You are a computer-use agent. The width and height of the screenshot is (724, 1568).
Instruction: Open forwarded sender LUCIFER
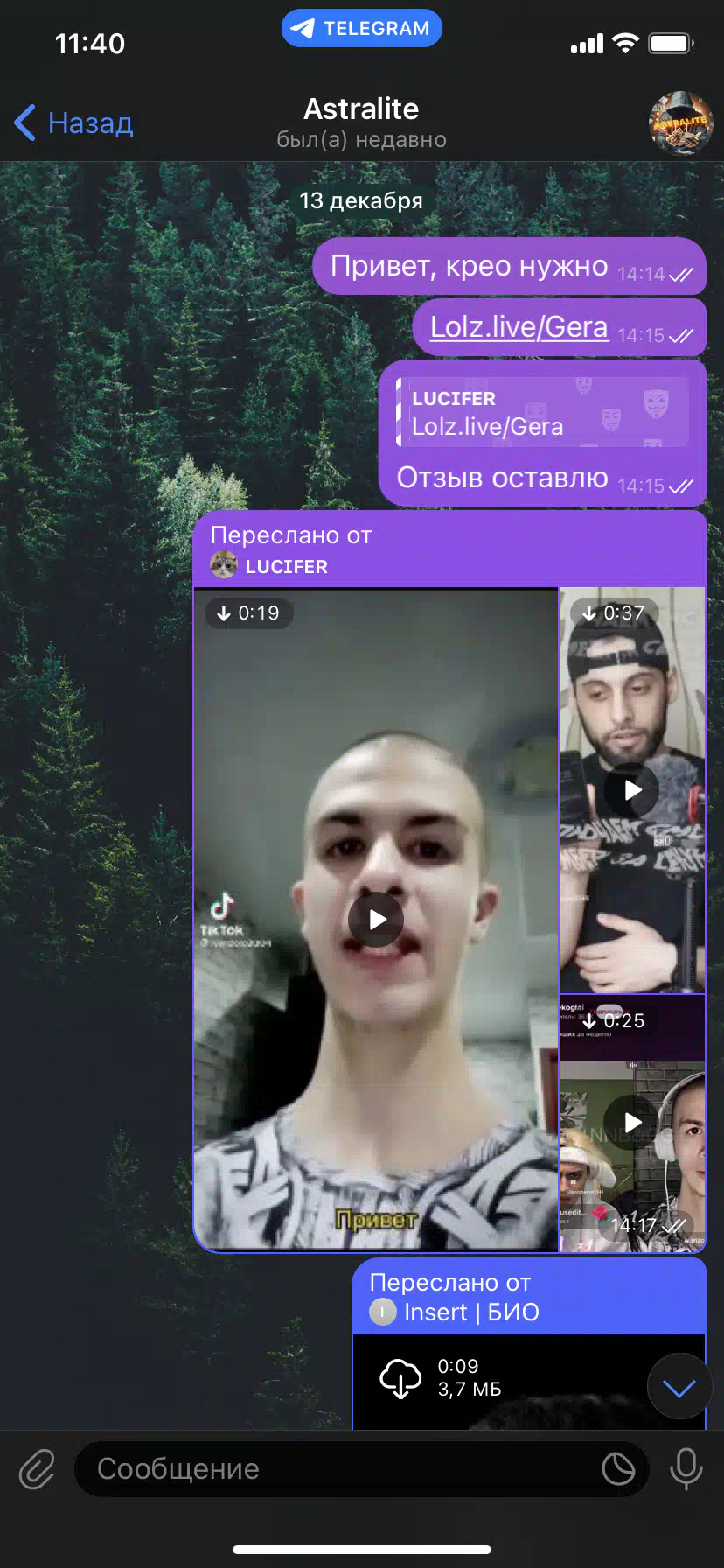(x=286, y=567)
